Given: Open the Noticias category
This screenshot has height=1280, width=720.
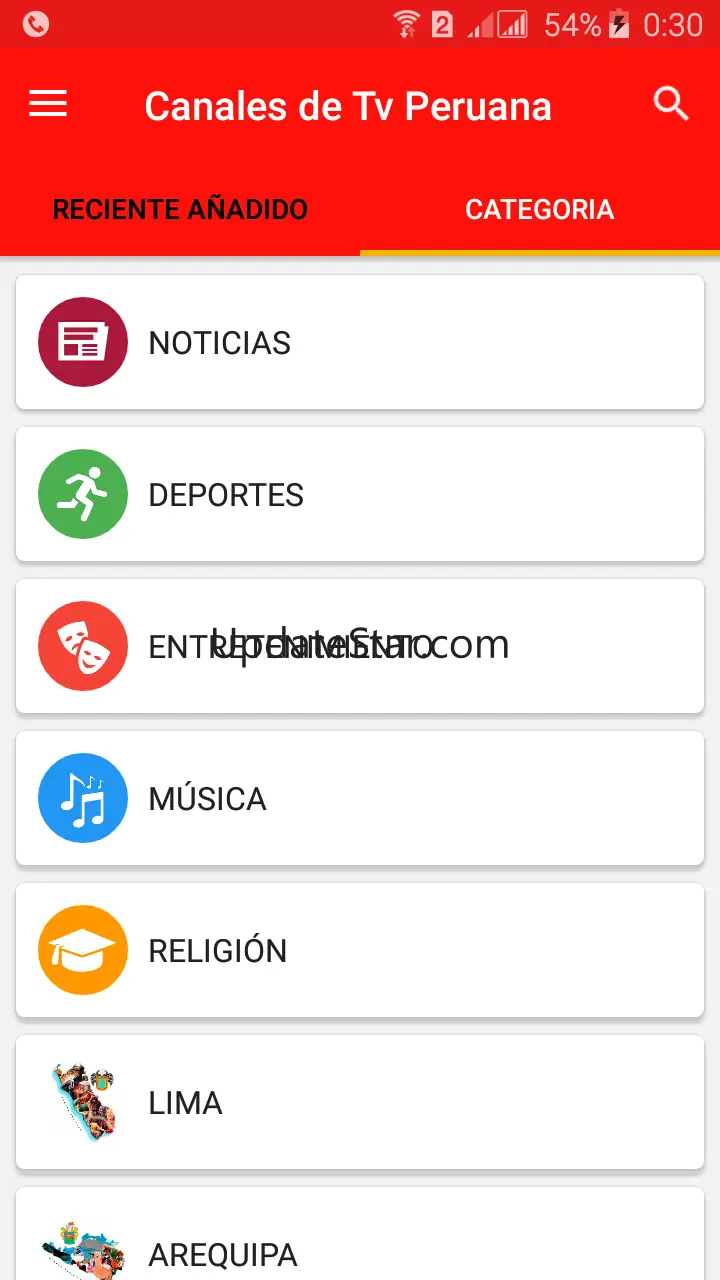Looking at the screenshot, I should [x=360, y=342].
